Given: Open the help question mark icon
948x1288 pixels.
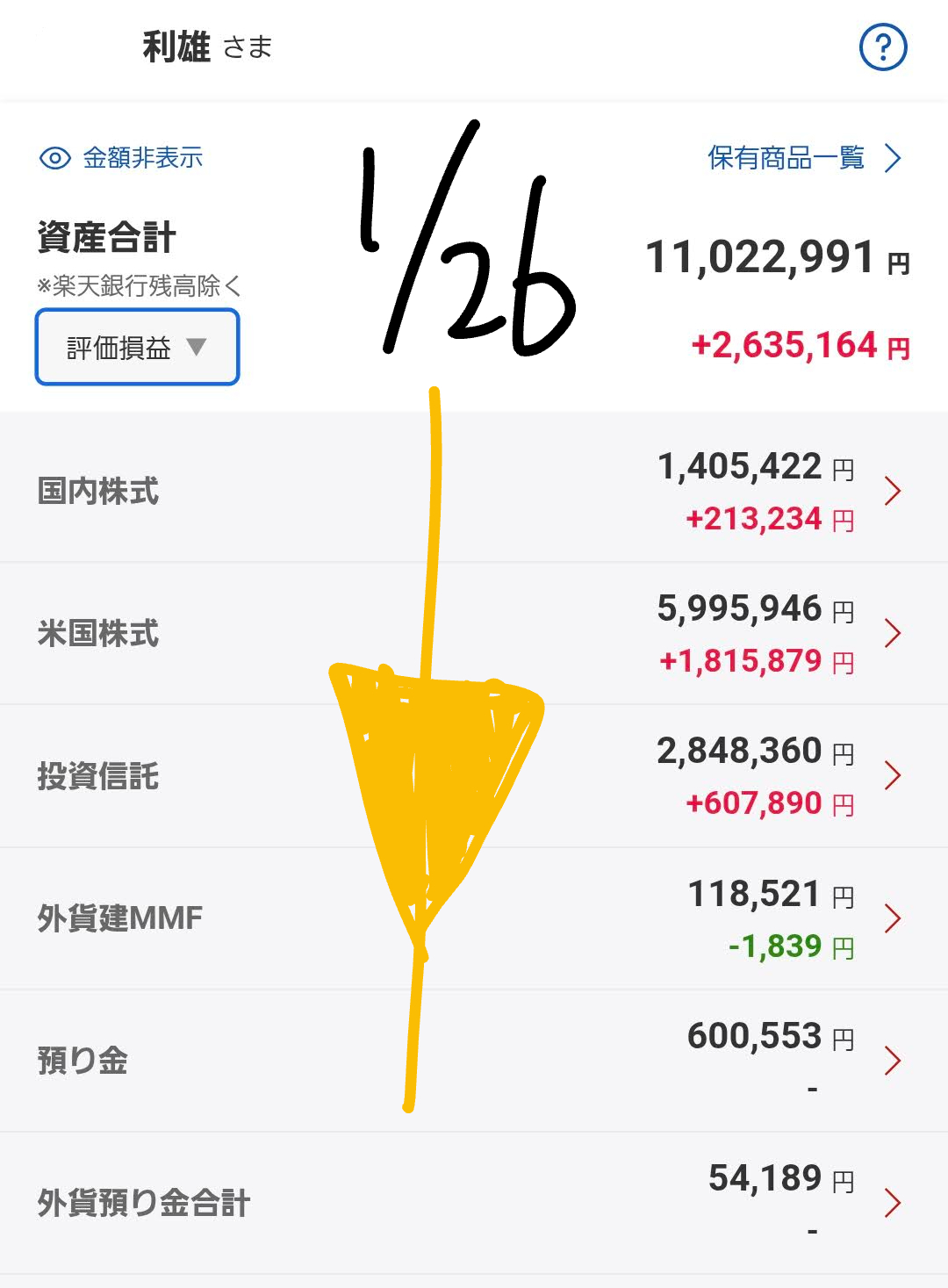Looking at the screenshot, I should (882, 47).
